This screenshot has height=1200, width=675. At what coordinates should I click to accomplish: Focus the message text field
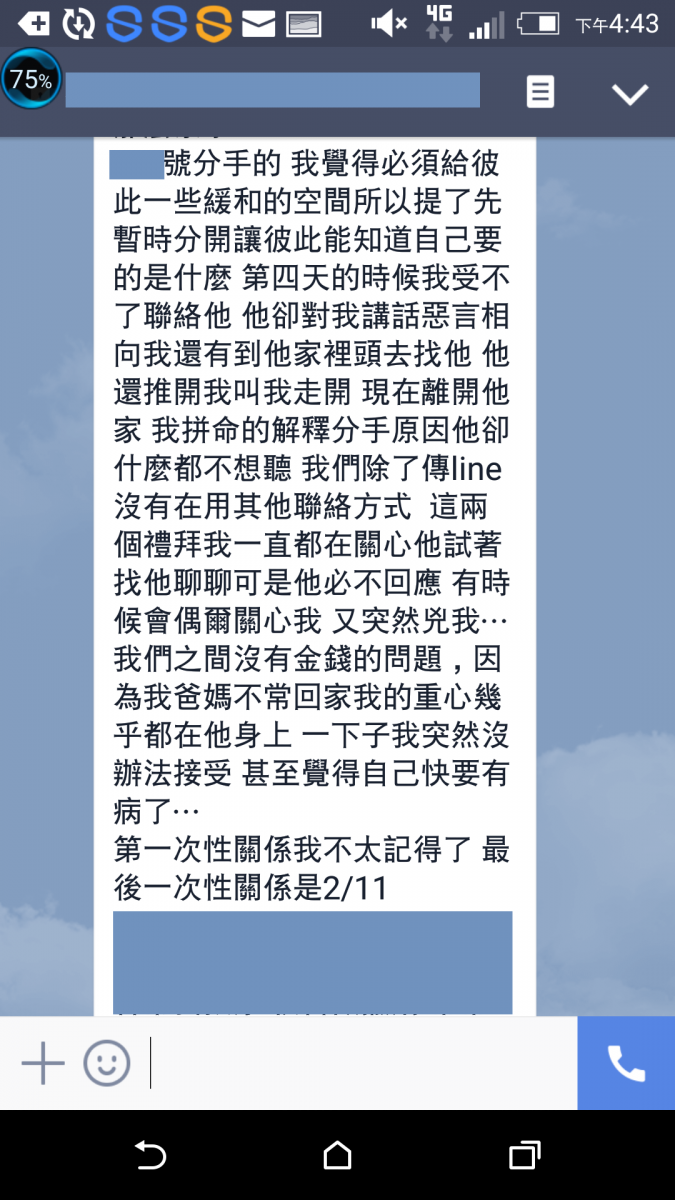point(360,1062)
